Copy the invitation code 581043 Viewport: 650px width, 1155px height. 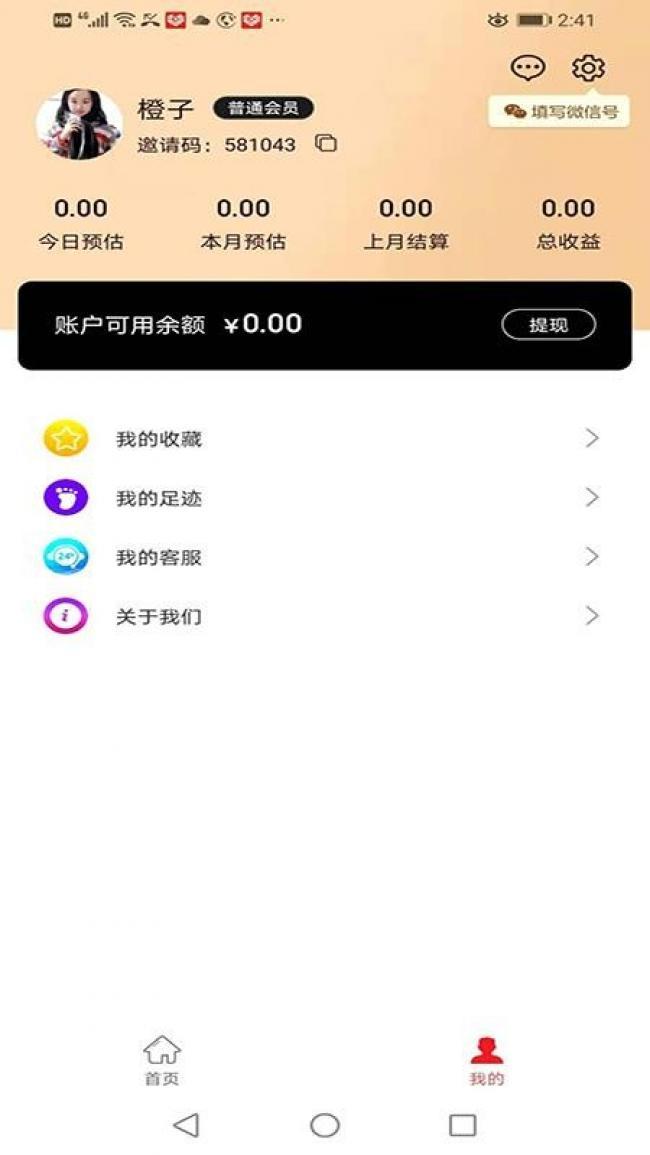point(326,144)
